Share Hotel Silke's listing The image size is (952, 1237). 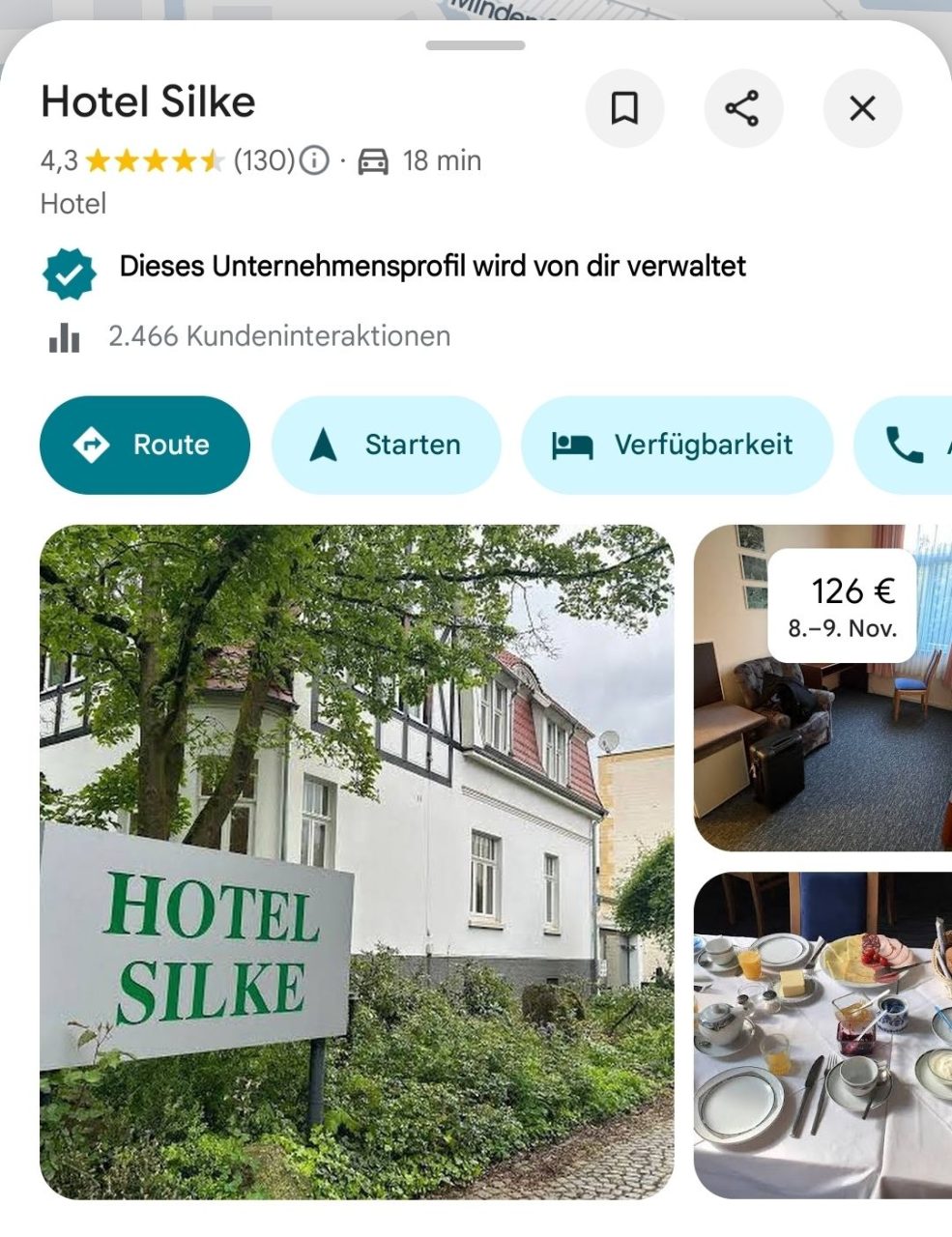[x=742, y=107]
